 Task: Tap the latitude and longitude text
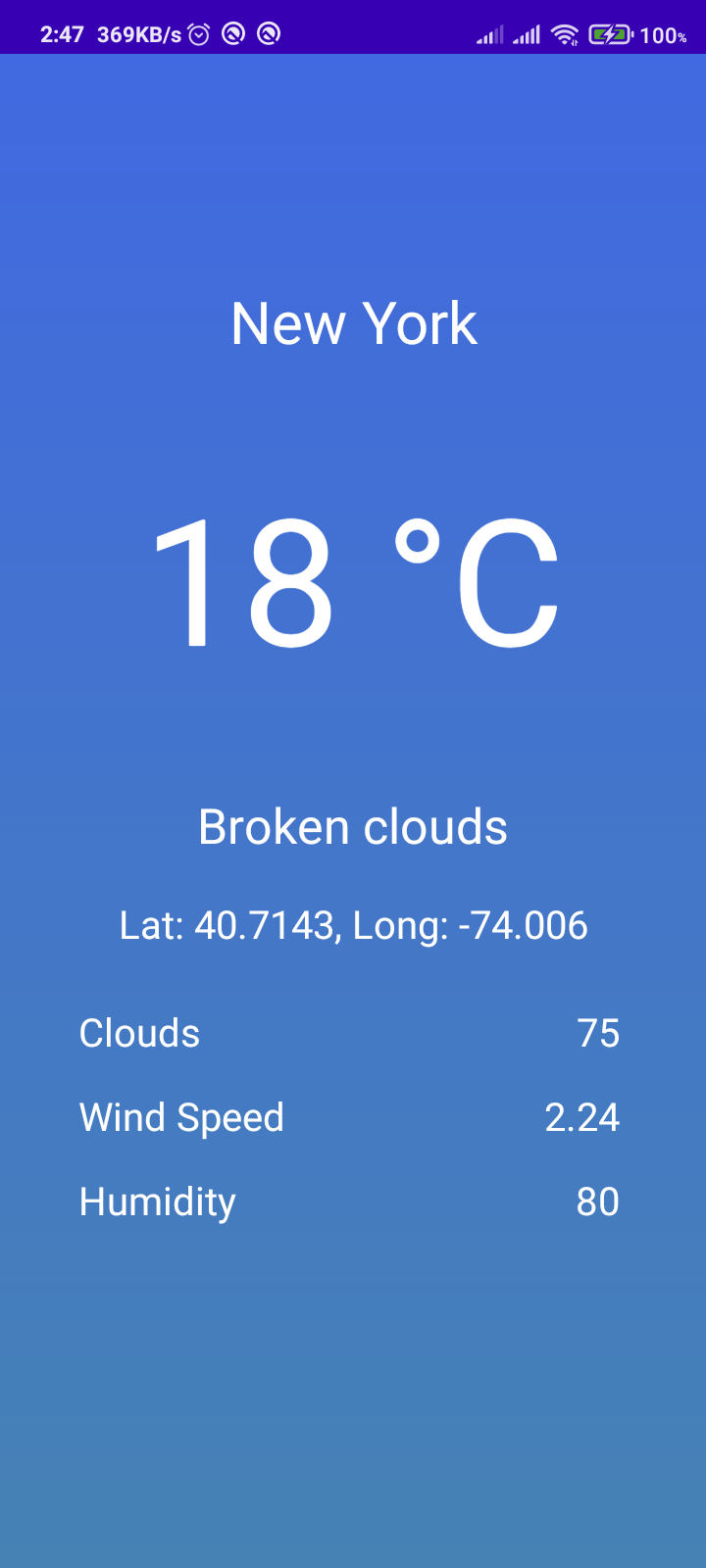353,924
